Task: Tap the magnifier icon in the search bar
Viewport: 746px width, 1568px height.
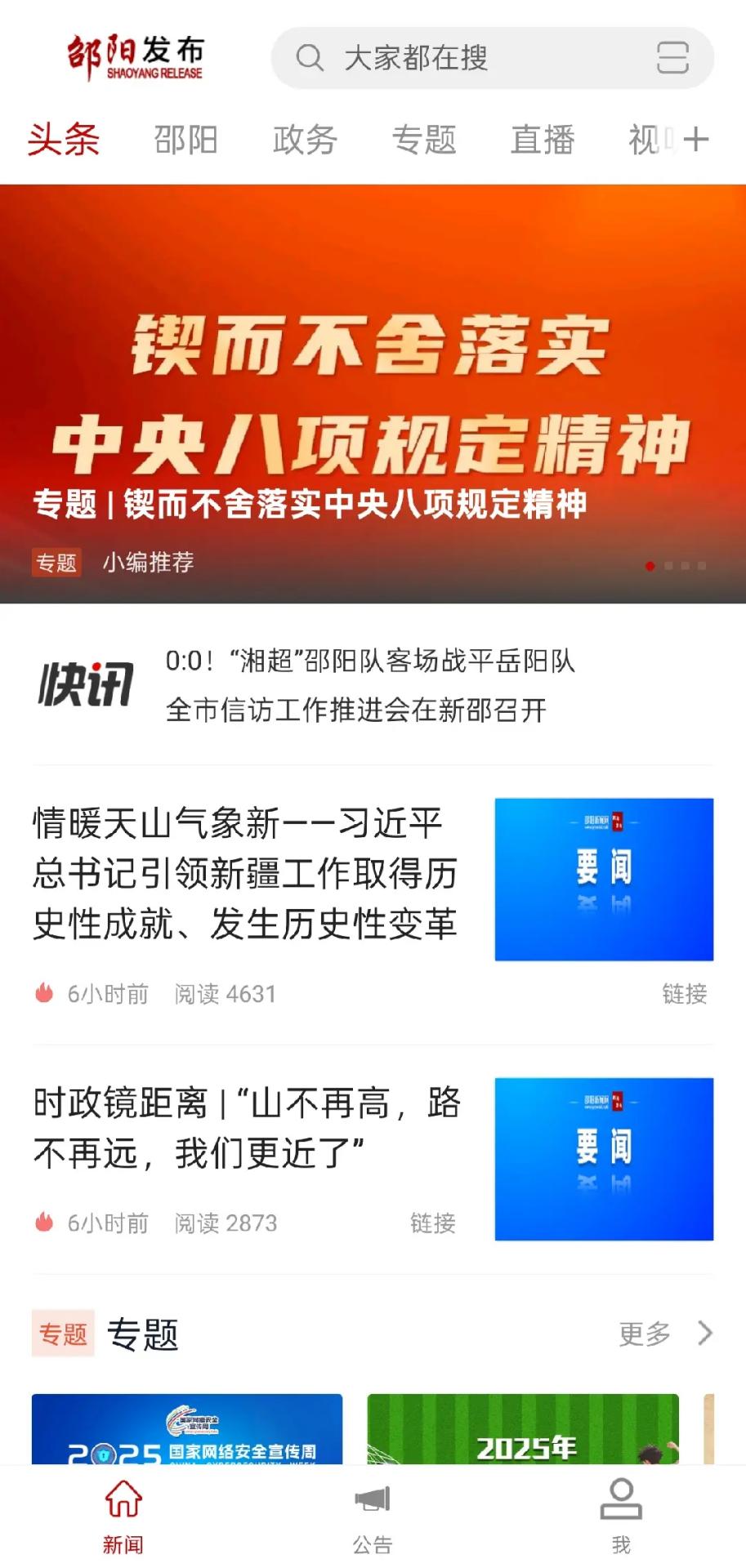Action: (x=309, y=58)
